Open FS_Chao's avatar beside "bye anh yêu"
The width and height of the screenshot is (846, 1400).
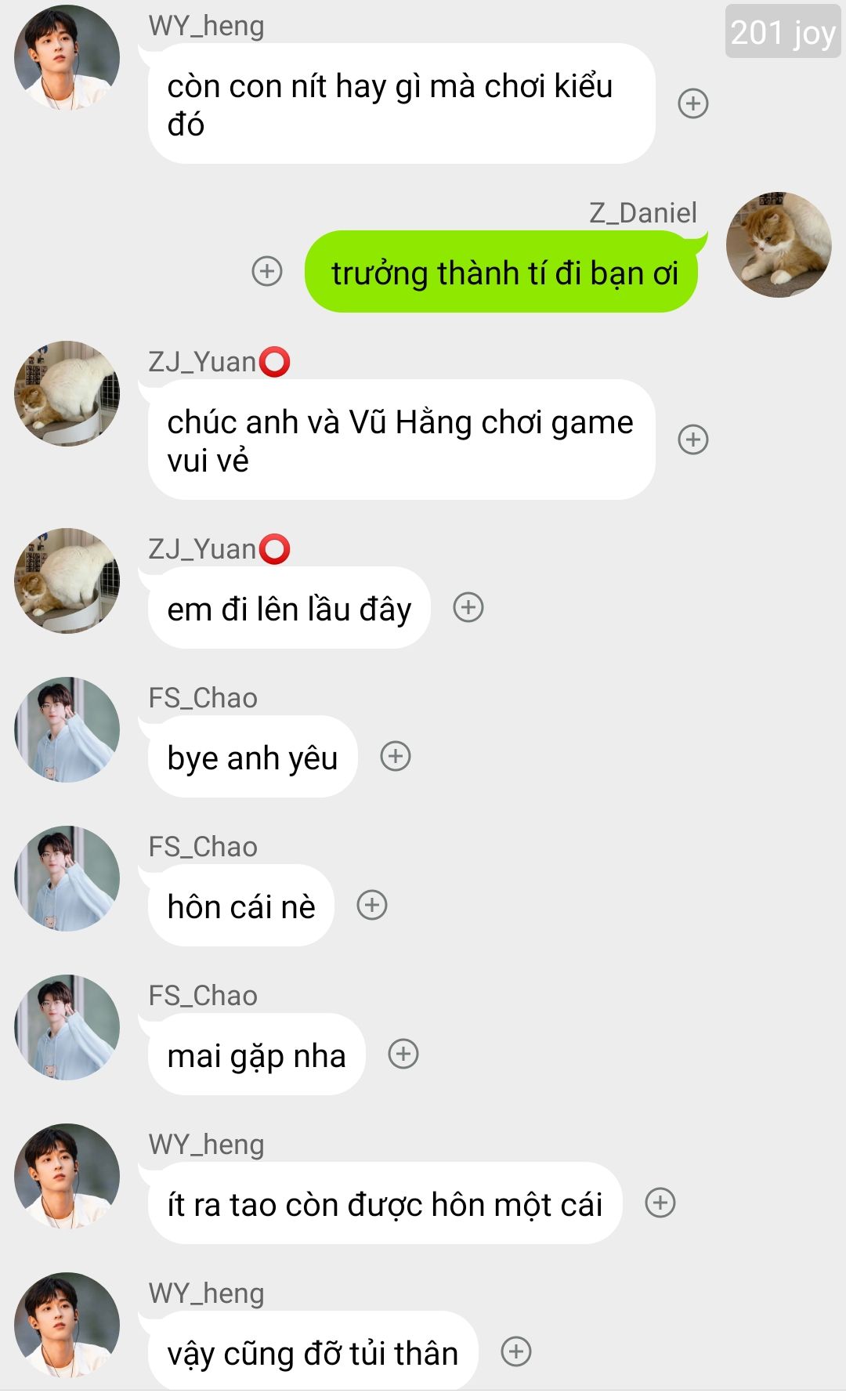point(67,729)
